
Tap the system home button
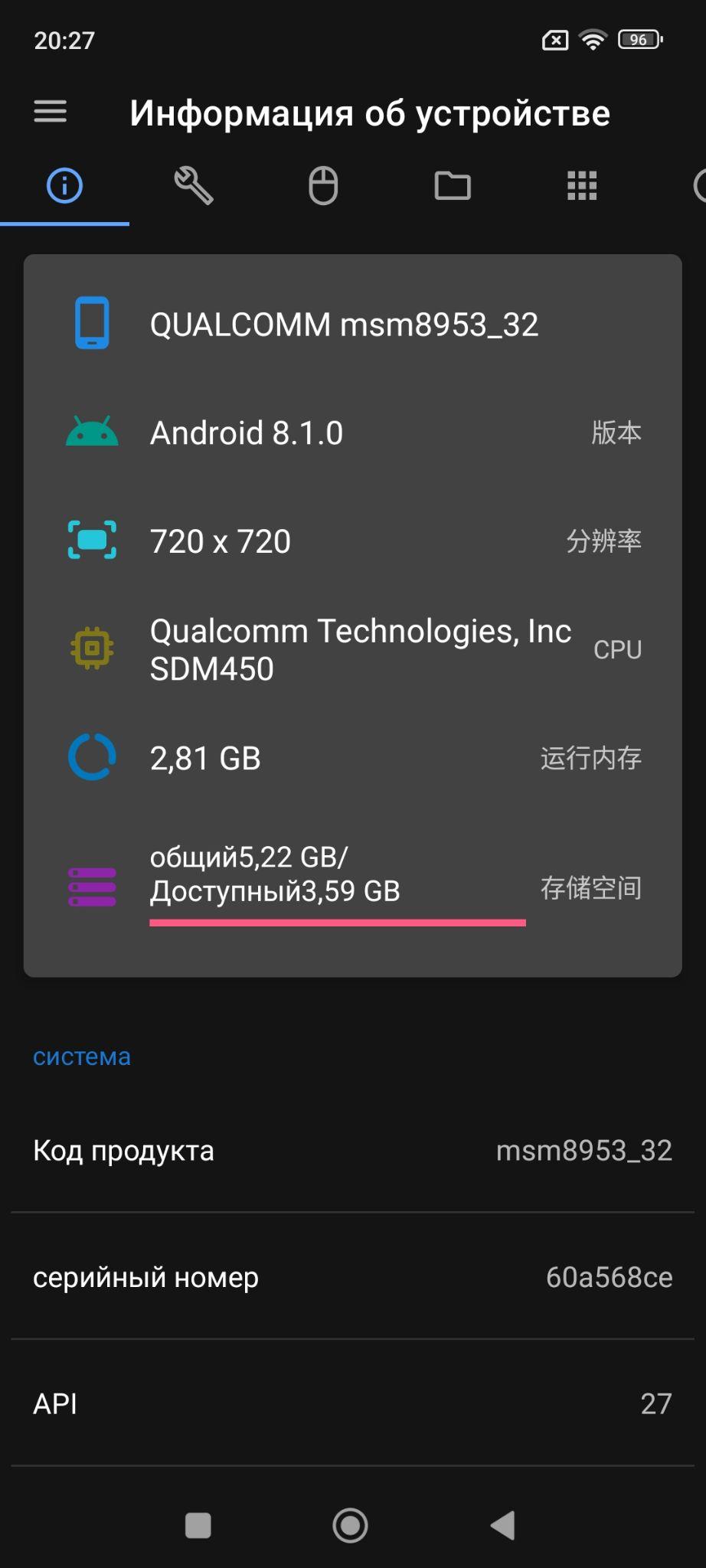(x=351, y=1526)
